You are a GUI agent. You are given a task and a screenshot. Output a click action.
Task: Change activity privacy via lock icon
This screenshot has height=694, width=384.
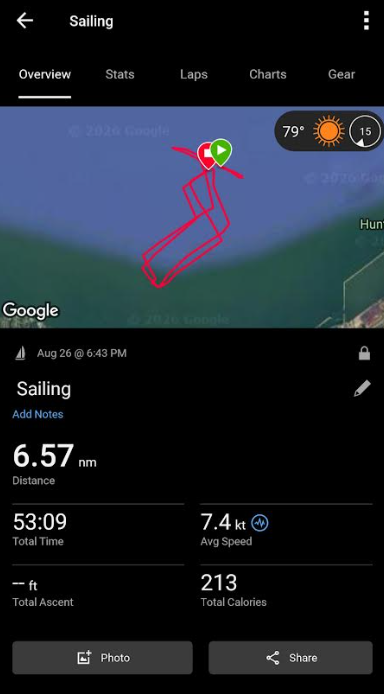[364, 353]
